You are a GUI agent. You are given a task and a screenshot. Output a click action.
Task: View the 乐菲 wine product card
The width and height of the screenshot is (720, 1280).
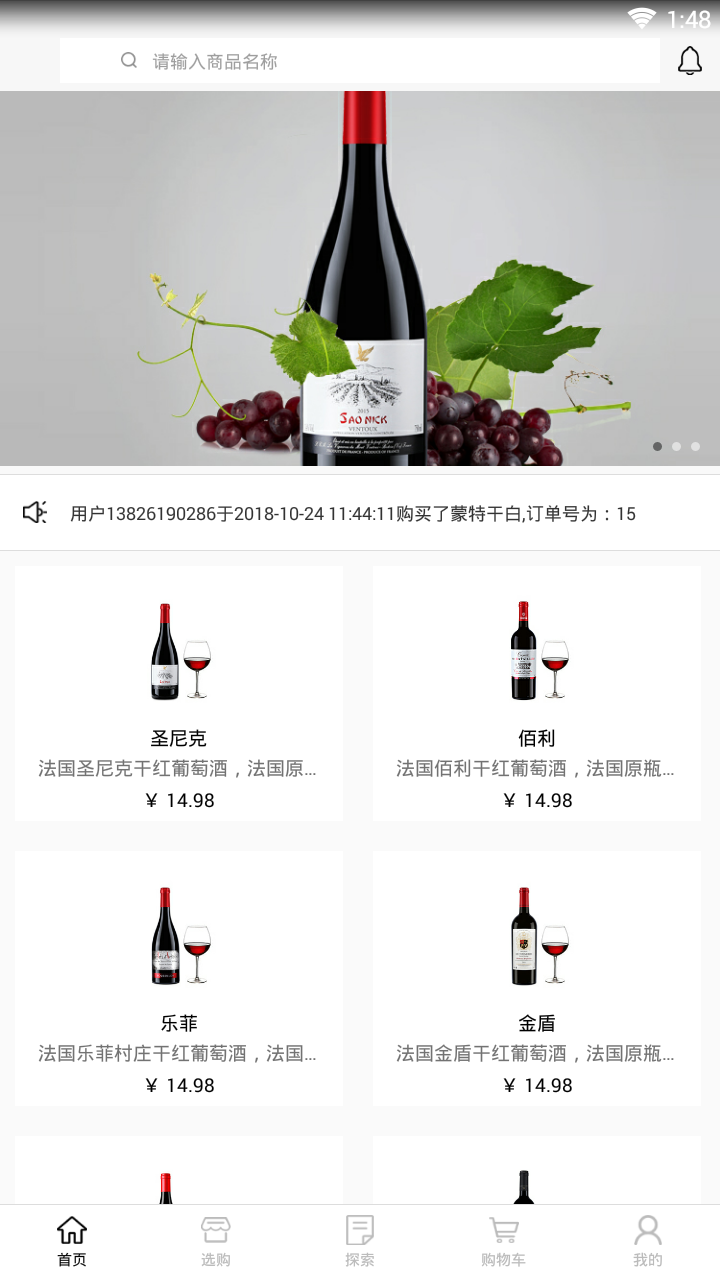click(x=179, y=978)
